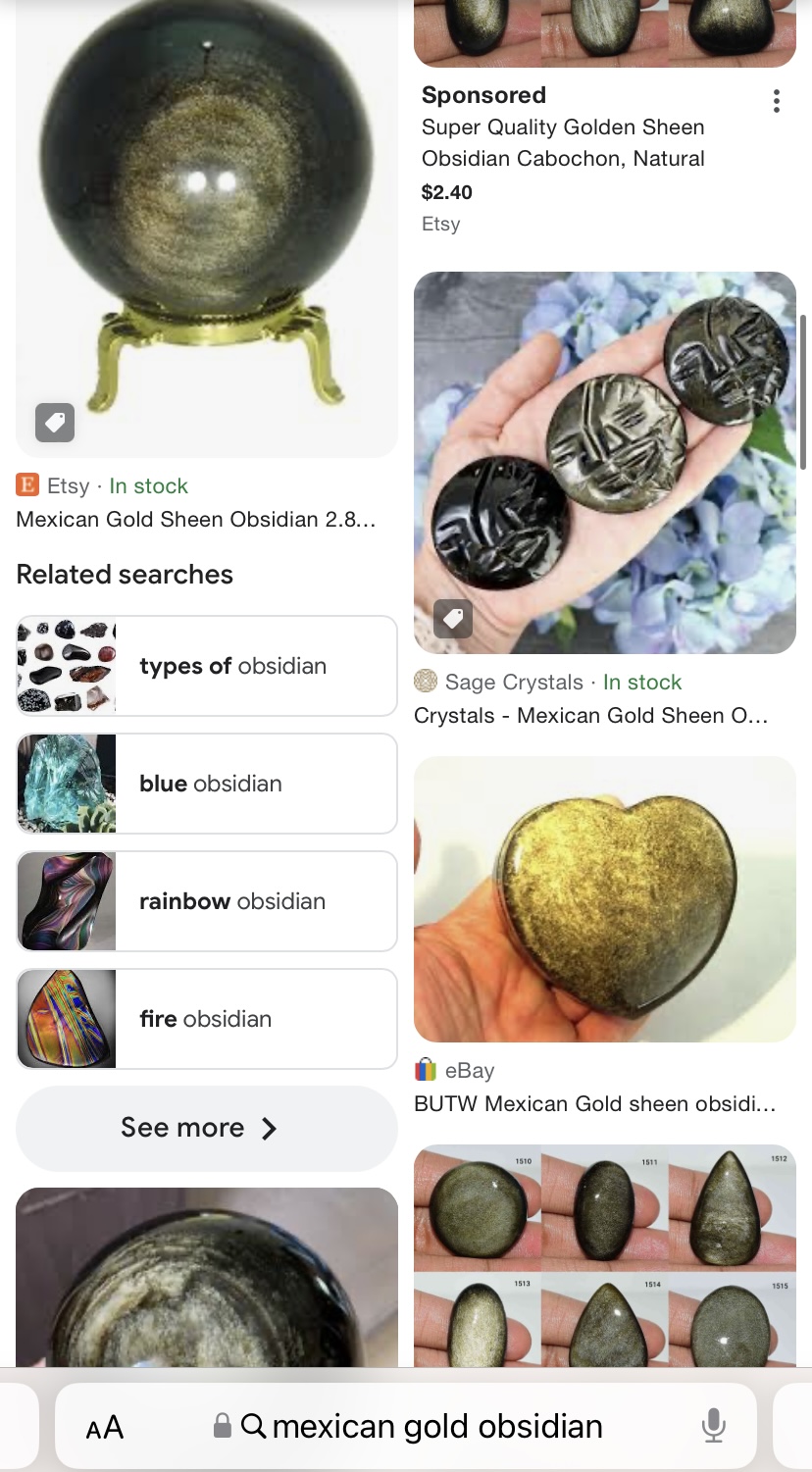Open the obsidian sphere close-up image result

[207, 1277]
